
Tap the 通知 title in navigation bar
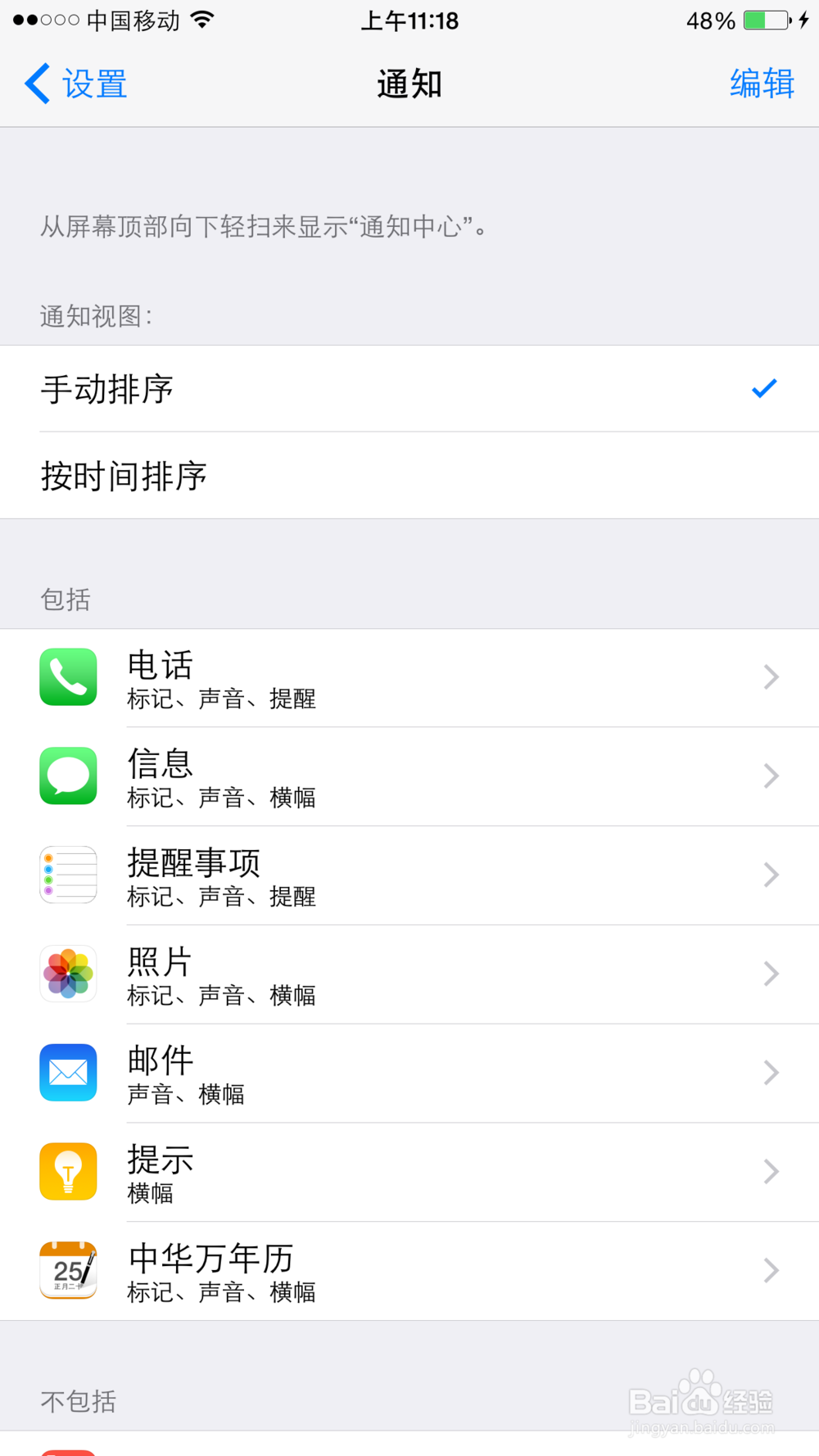tap(409, 83)
